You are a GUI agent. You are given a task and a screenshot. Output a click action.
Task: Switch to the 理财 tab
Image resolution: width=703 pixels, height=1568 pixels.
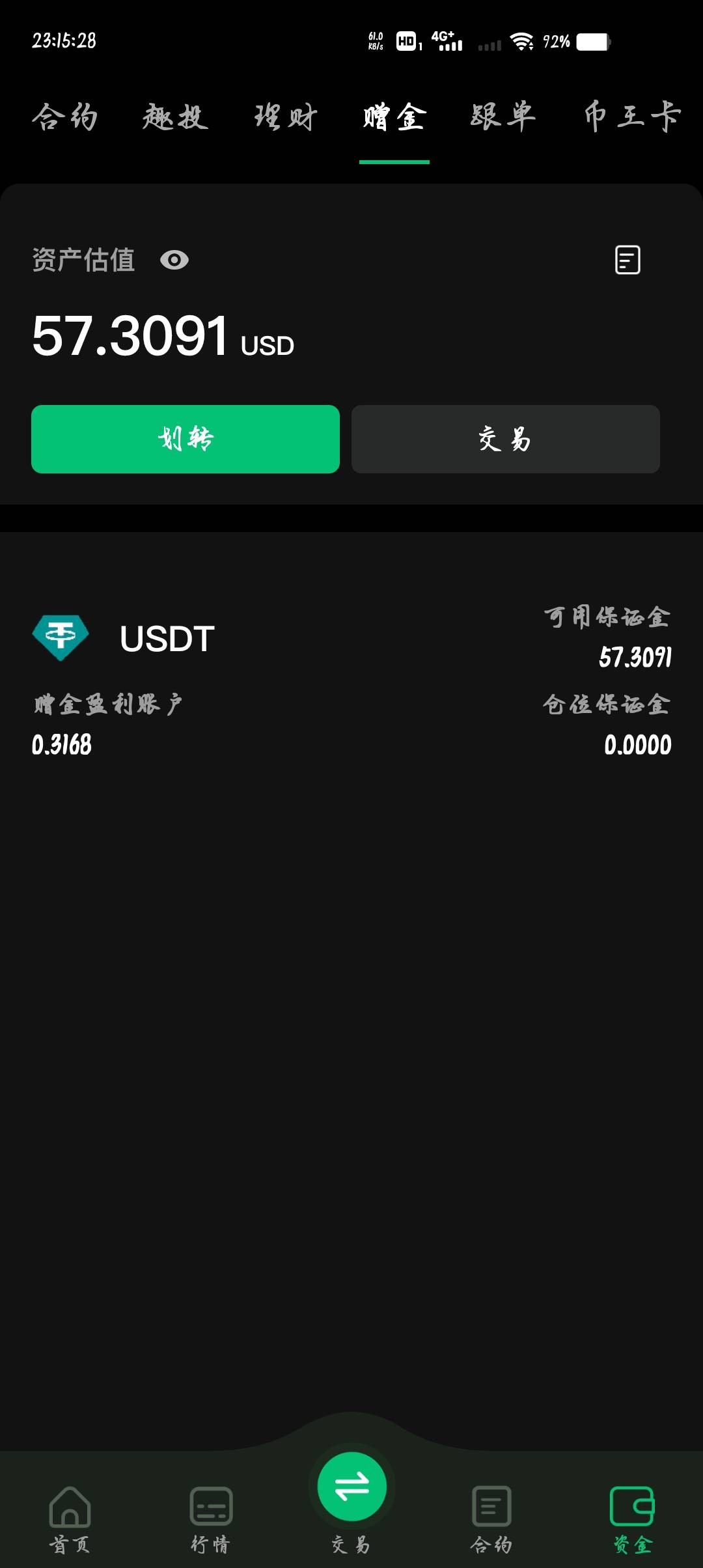[x=286, y=117]
